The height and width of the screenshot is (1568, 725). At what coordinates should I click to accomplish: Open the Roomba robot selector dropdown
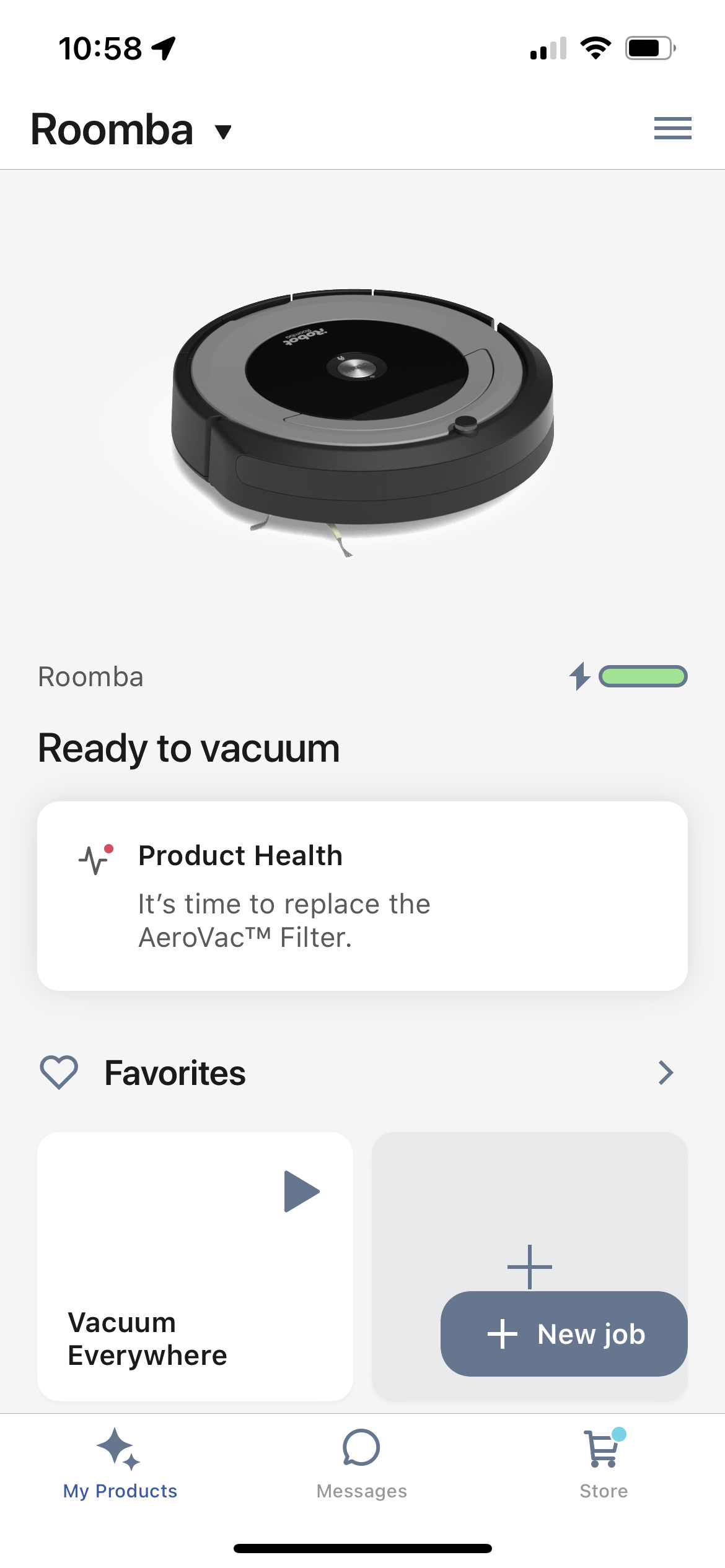pyautogui.click(x=222, y=131)
